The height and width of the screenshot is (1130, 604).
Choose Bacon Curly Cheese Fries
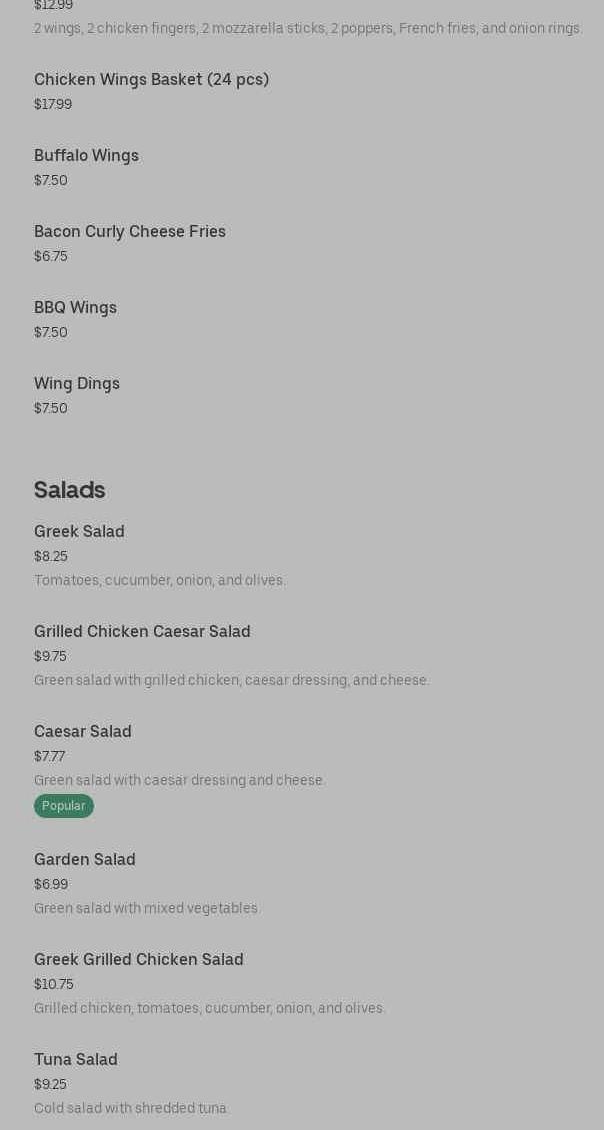[130, 232]
